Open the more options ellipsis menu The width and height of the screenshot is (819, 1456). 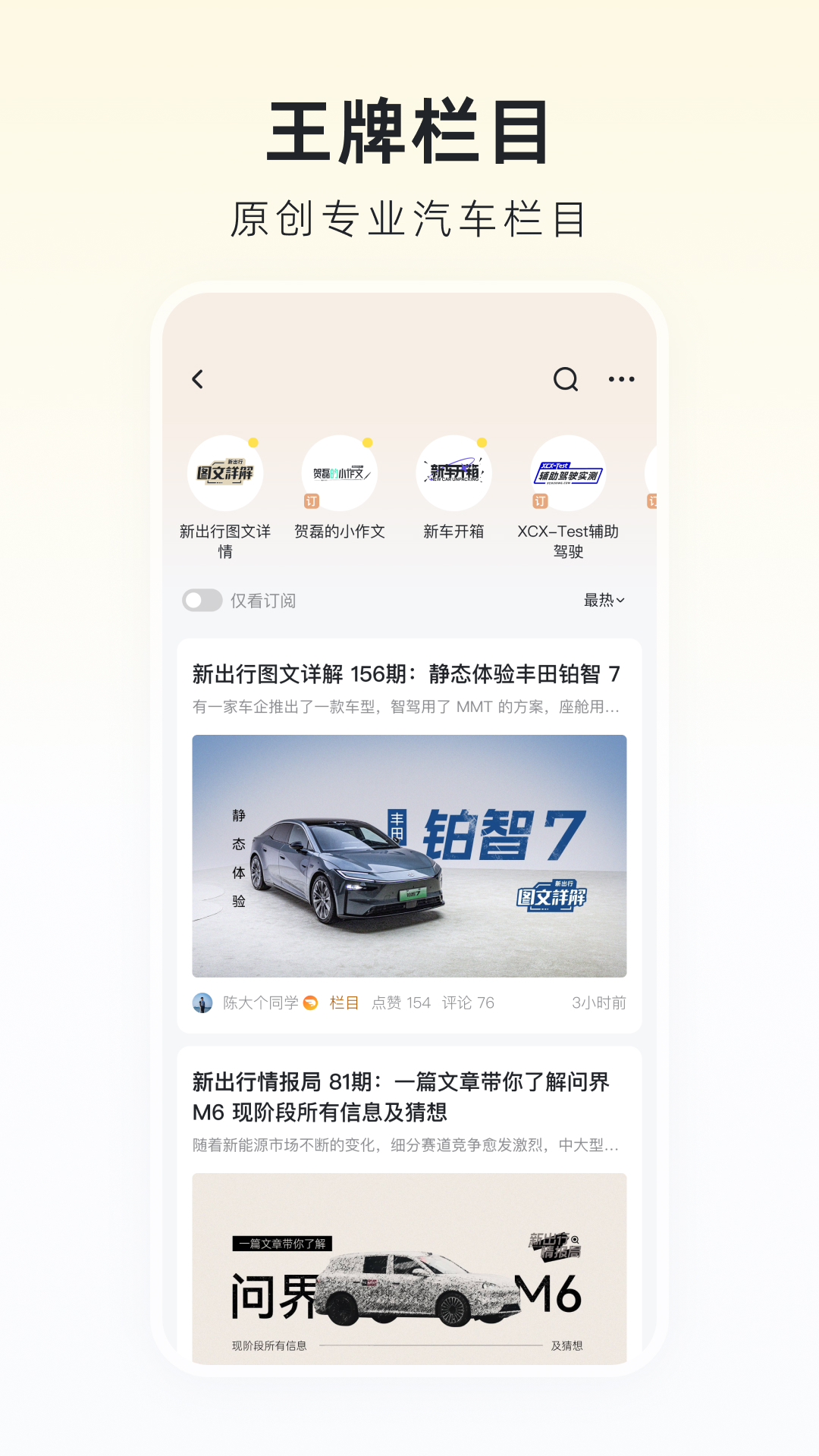pyautogui.click(x=620, y=378)
